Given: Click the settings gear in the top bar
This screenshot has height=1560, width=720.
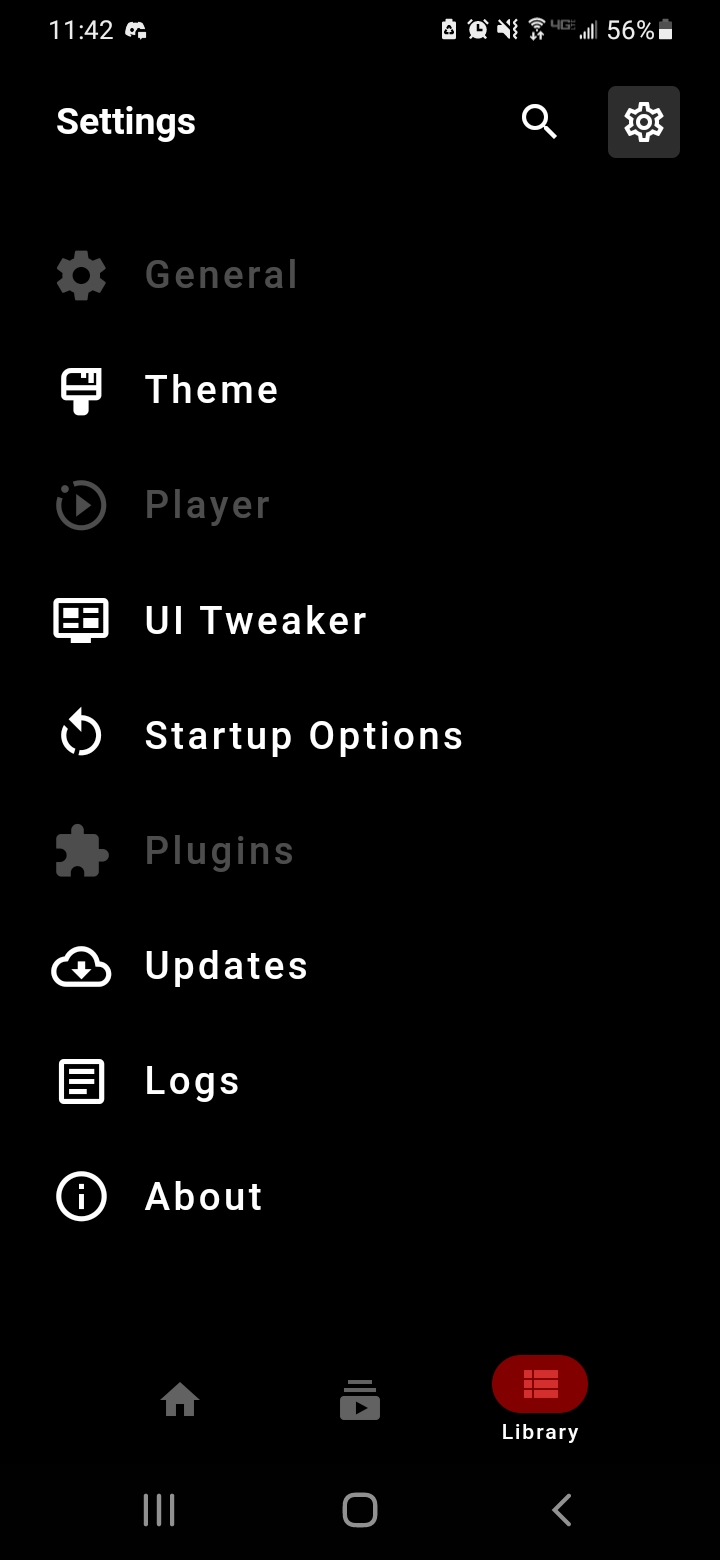Looking at the screenshot, I should coord(643,121).
